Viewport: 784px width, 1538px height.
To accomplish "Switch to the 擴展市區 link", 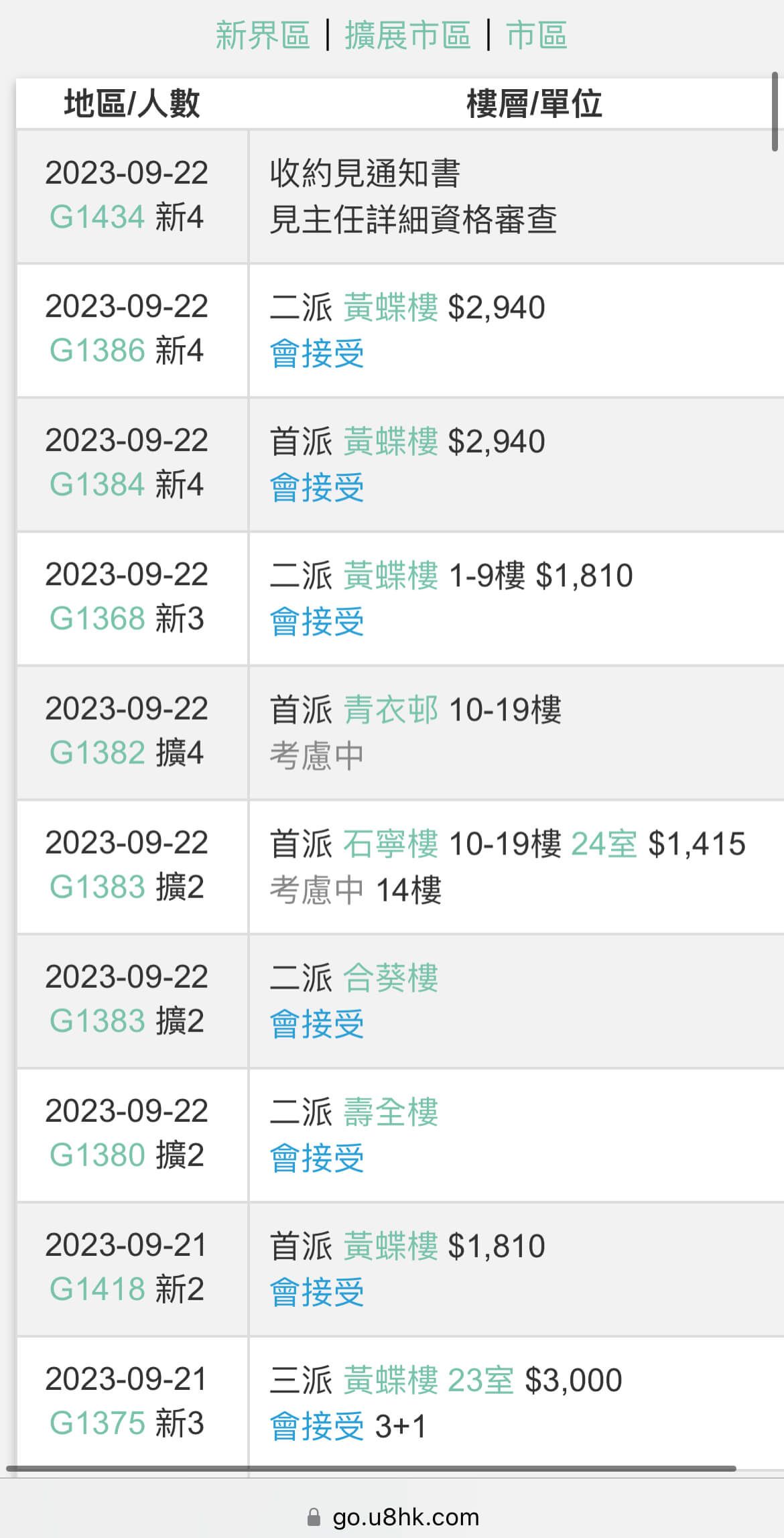I will tap(407, 35).
